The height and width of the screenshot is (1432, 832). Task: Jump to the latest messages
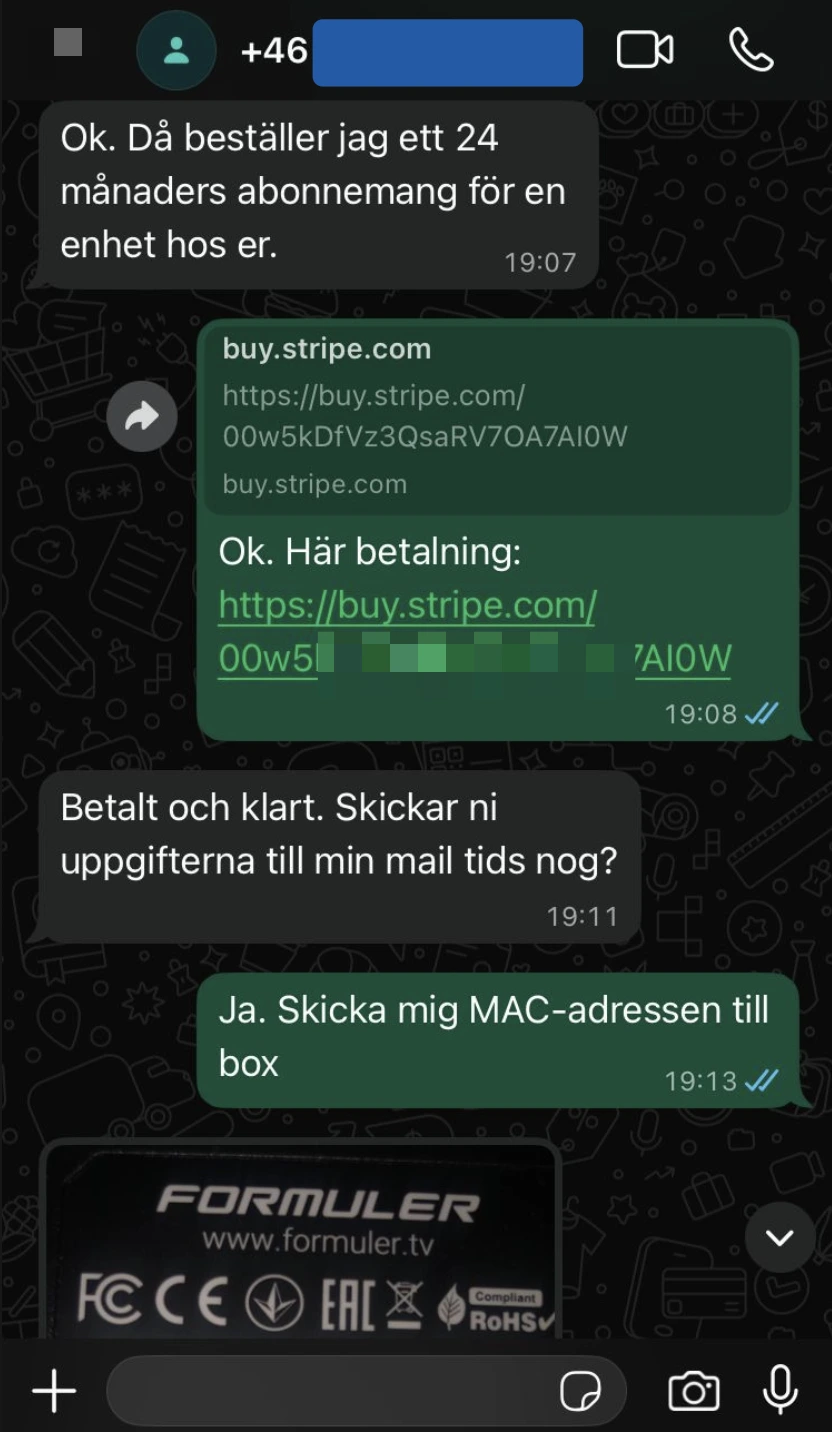[779, 1237]
